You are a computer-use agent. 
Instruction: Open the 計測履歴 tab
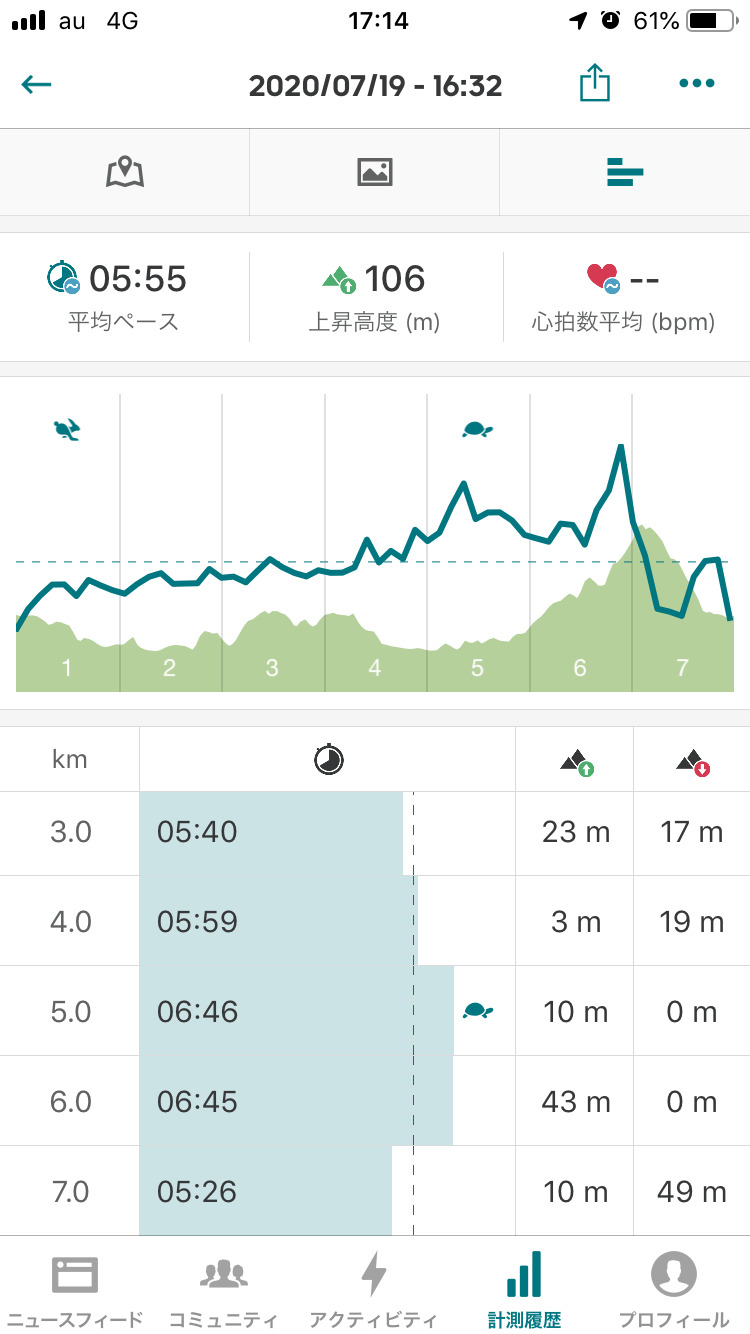pyautogui.click(x=524, y=1288)
